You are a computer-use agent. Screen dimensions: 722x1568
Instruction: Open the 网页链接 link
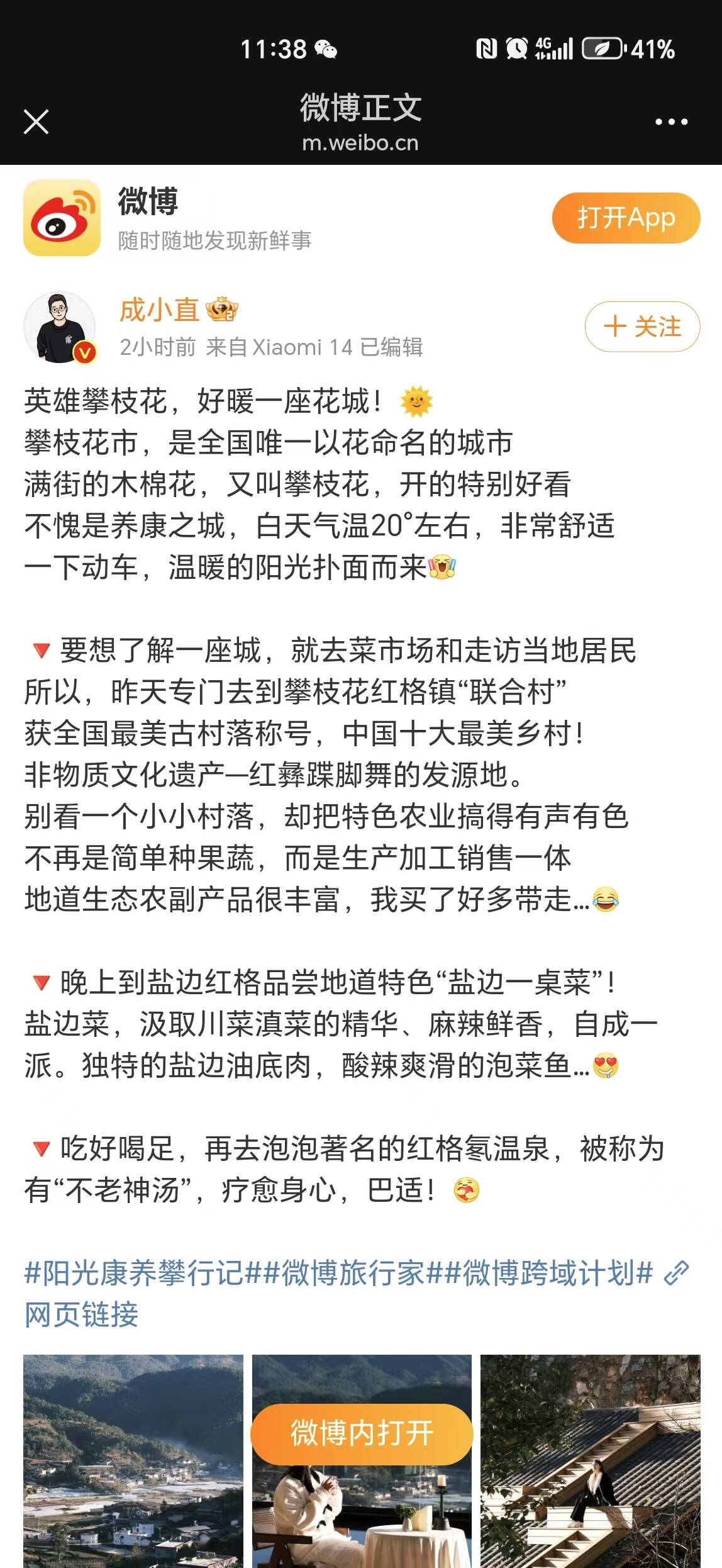coord(82,1314)
